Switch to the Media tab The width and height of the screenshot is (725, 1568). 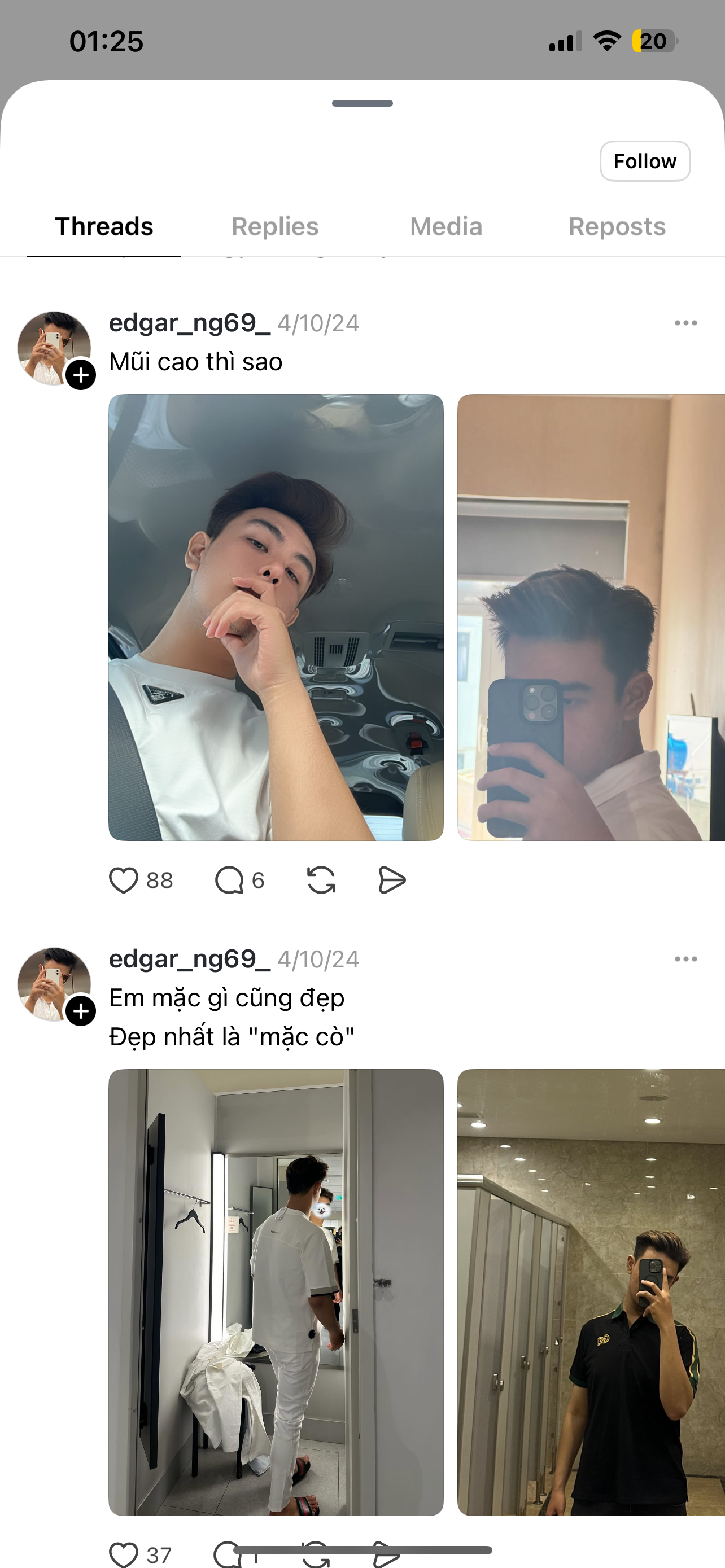(x=446, y=226)
